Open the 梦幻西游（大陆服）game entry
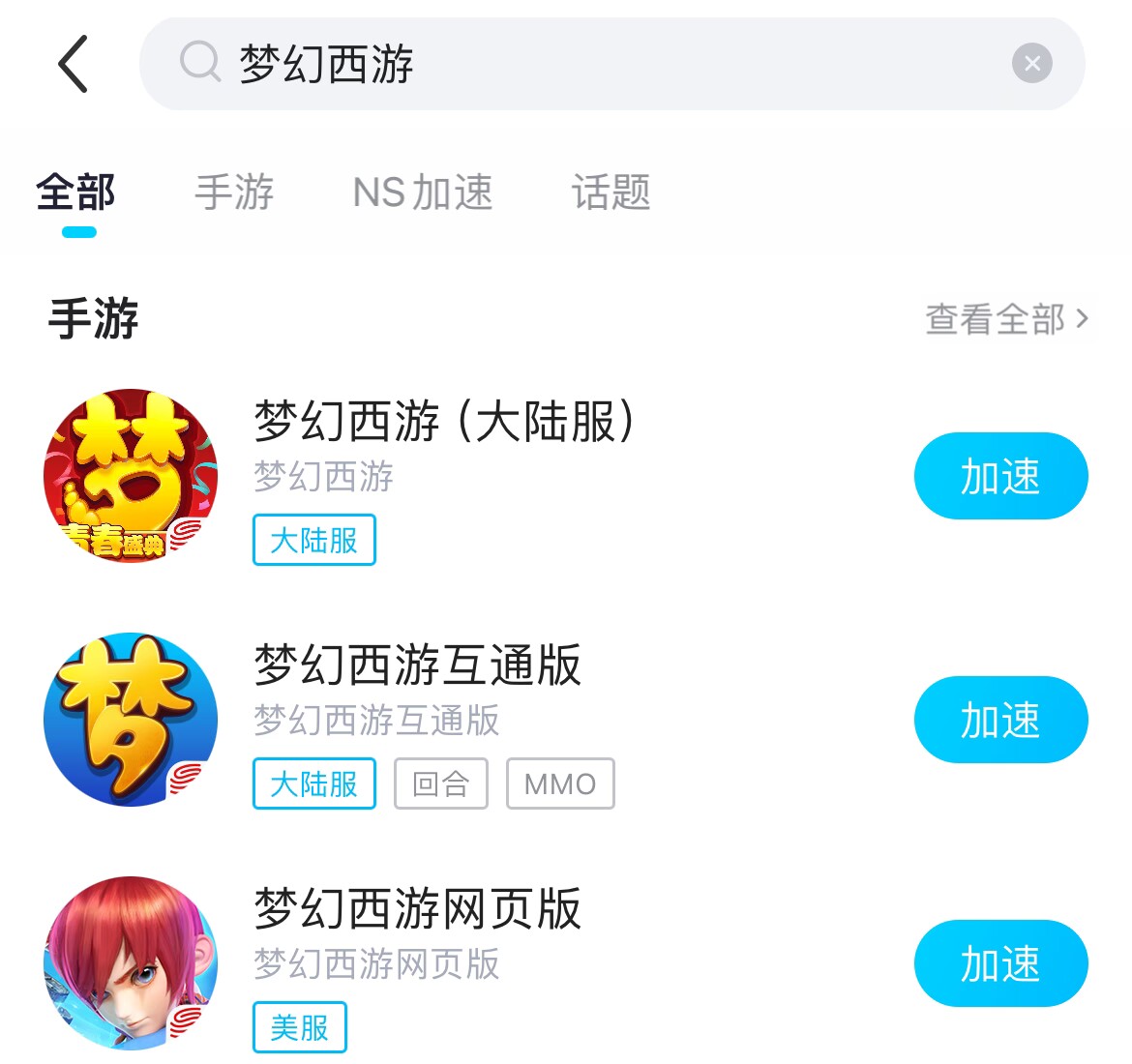This screenshot has width=1132, height=1064. (x=445, y=422)
